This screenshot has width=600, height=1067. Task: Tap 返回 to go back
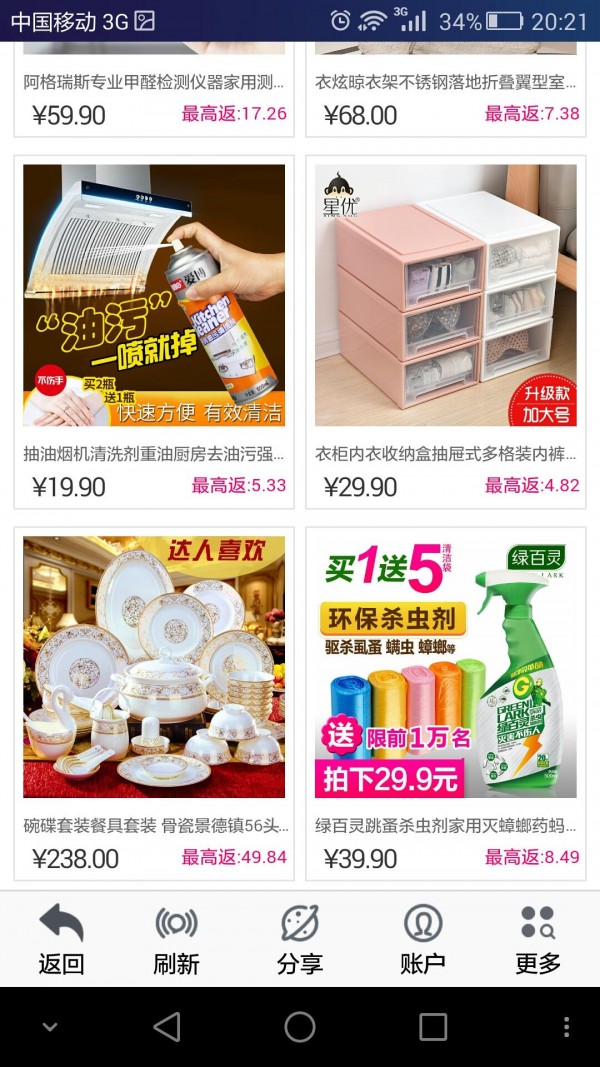pyautogui.click(x=61, y=939)
